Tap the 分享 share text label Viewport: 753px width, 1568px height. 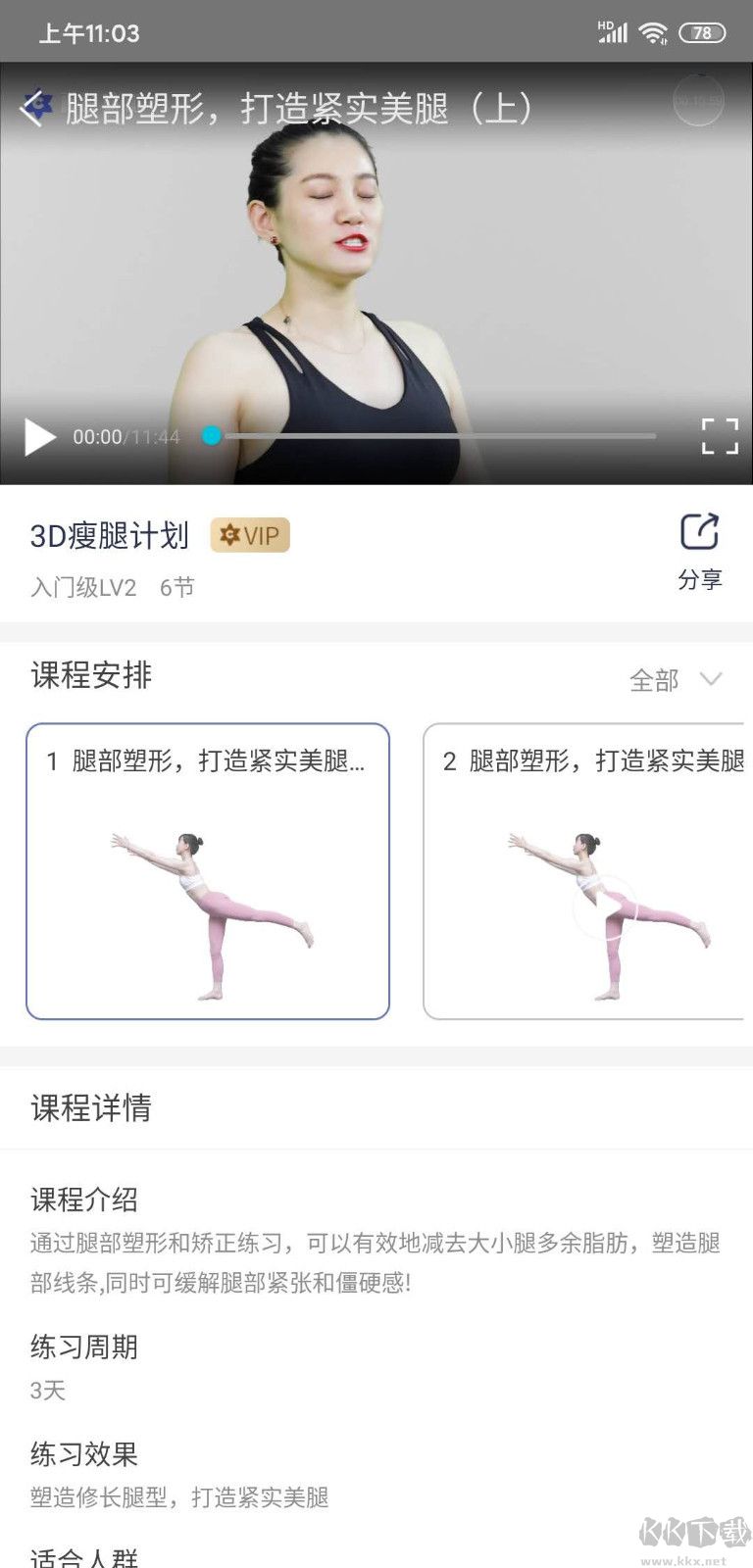[698, 578]
